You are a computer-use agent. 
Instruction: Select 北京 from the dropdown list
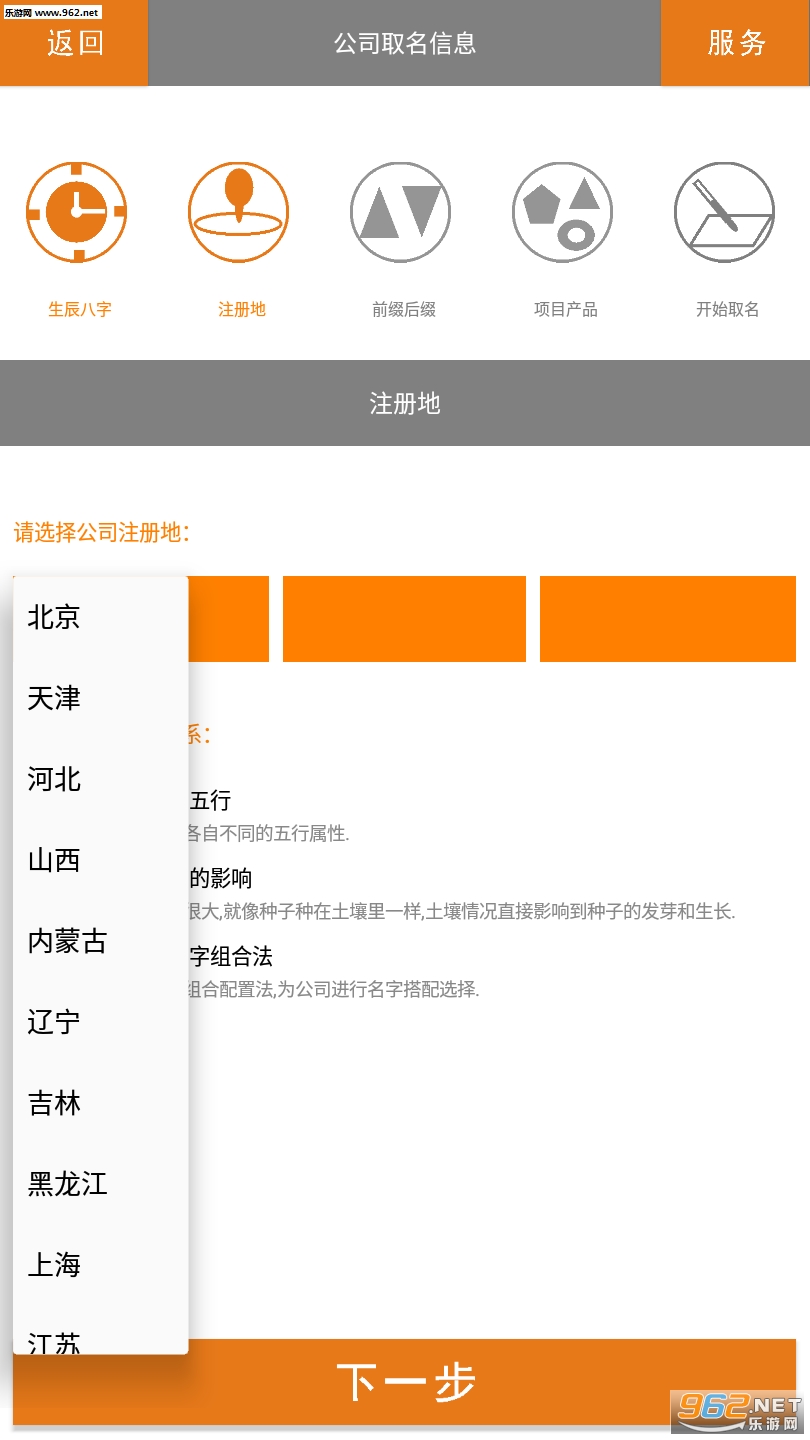coord(100,617)
